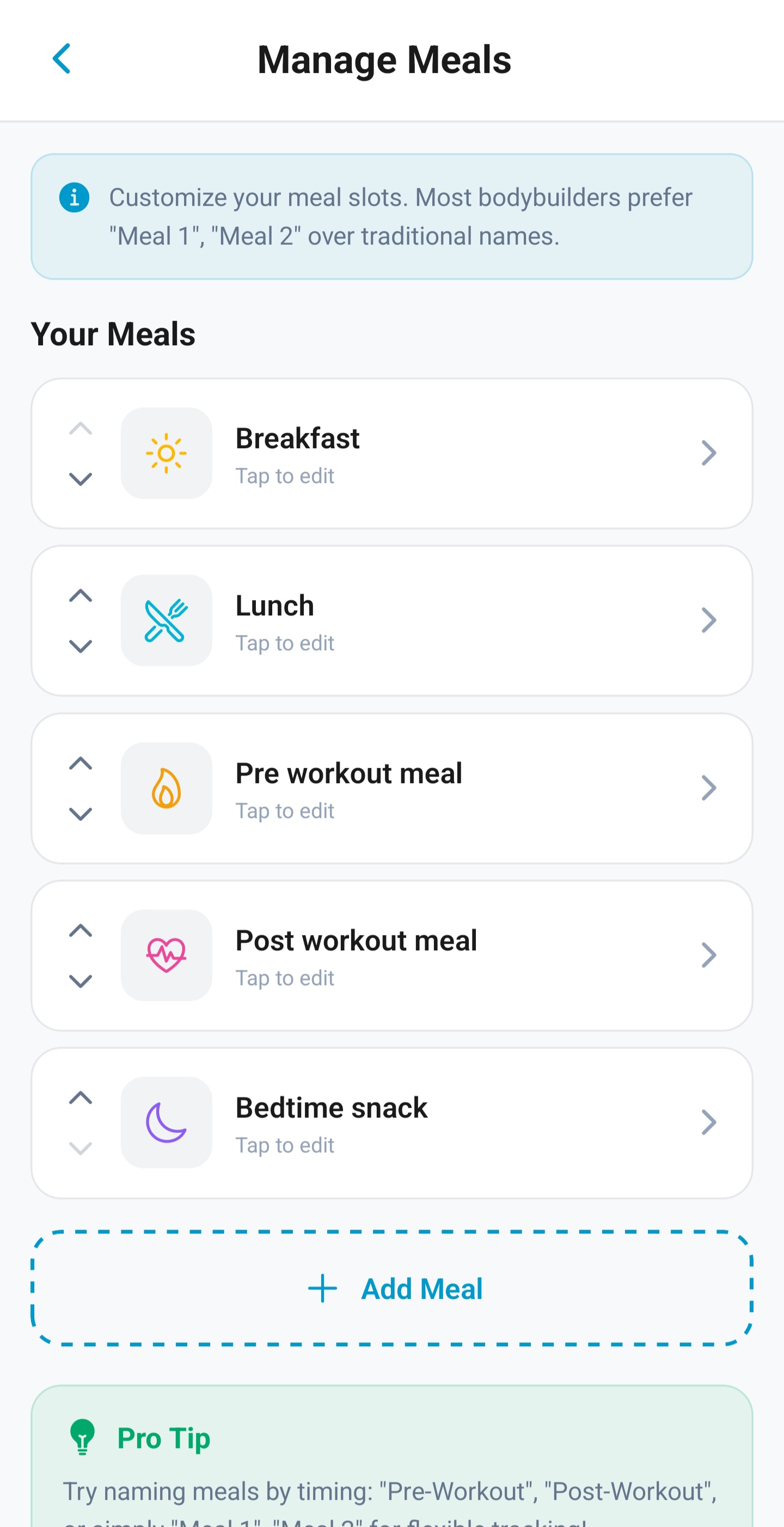Move Bedtime snack up one position
The height and width of the screenshot is (1527, 784).
coord(80,1097)
